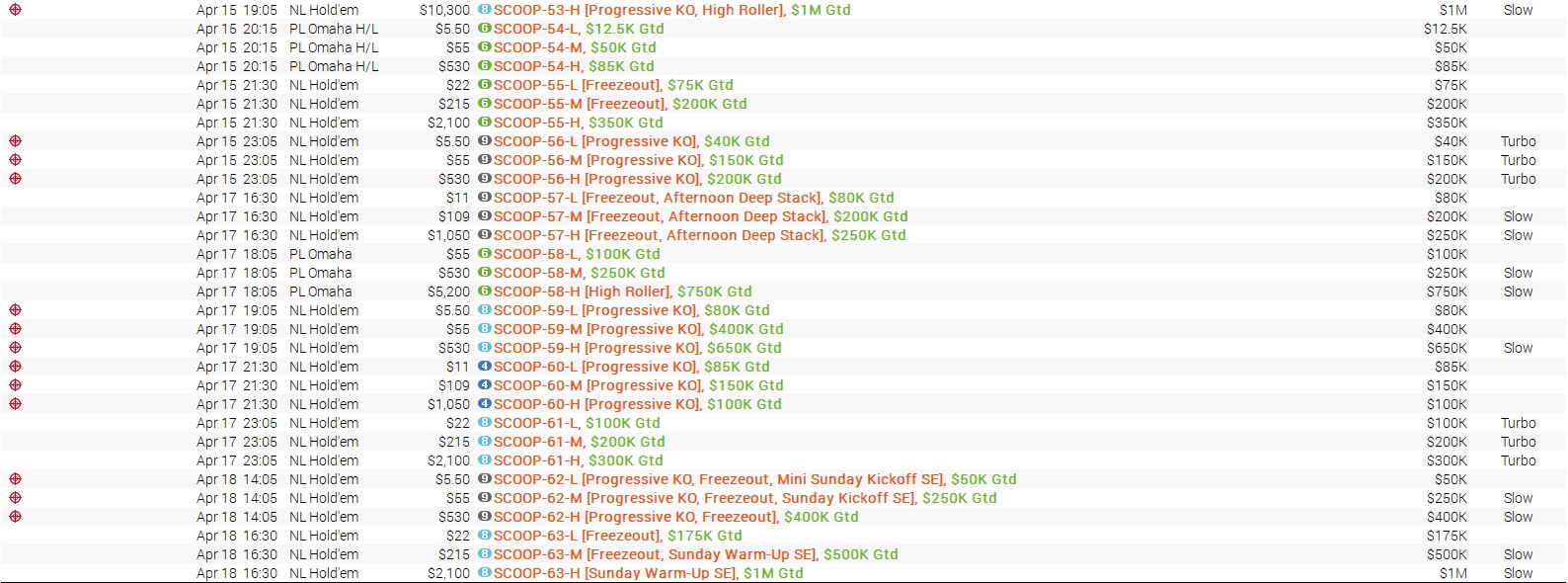This screenshot has height=583, width=1568.
Task: Select SCOOP-60-L Progressive KO $85K Gtd
Action: (631, 367)
